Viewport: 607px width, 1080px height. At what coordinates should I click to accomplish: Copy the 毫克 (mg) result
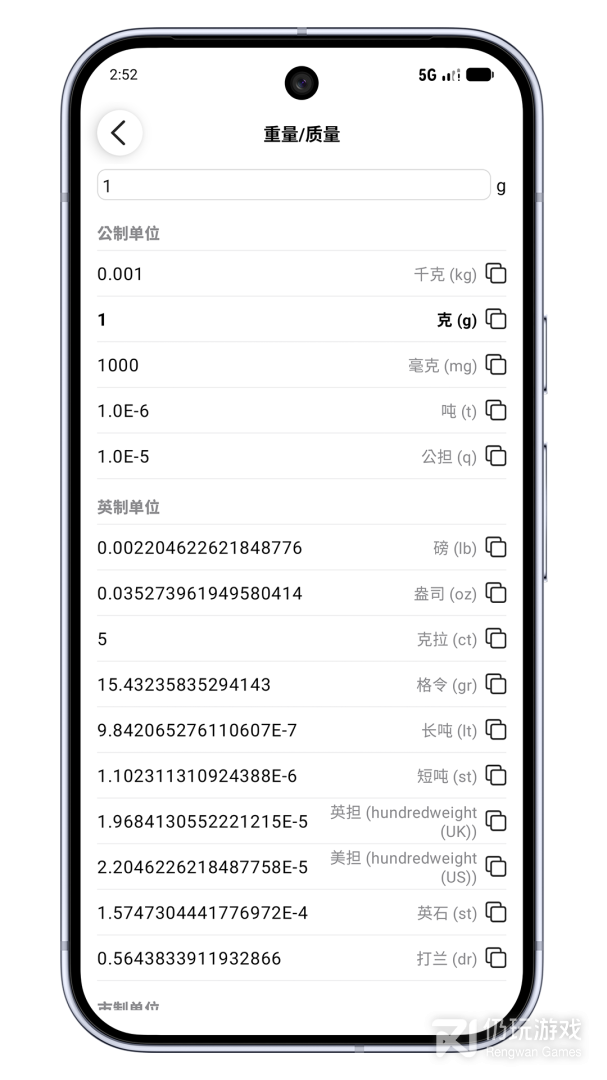(x=496, y=364)
